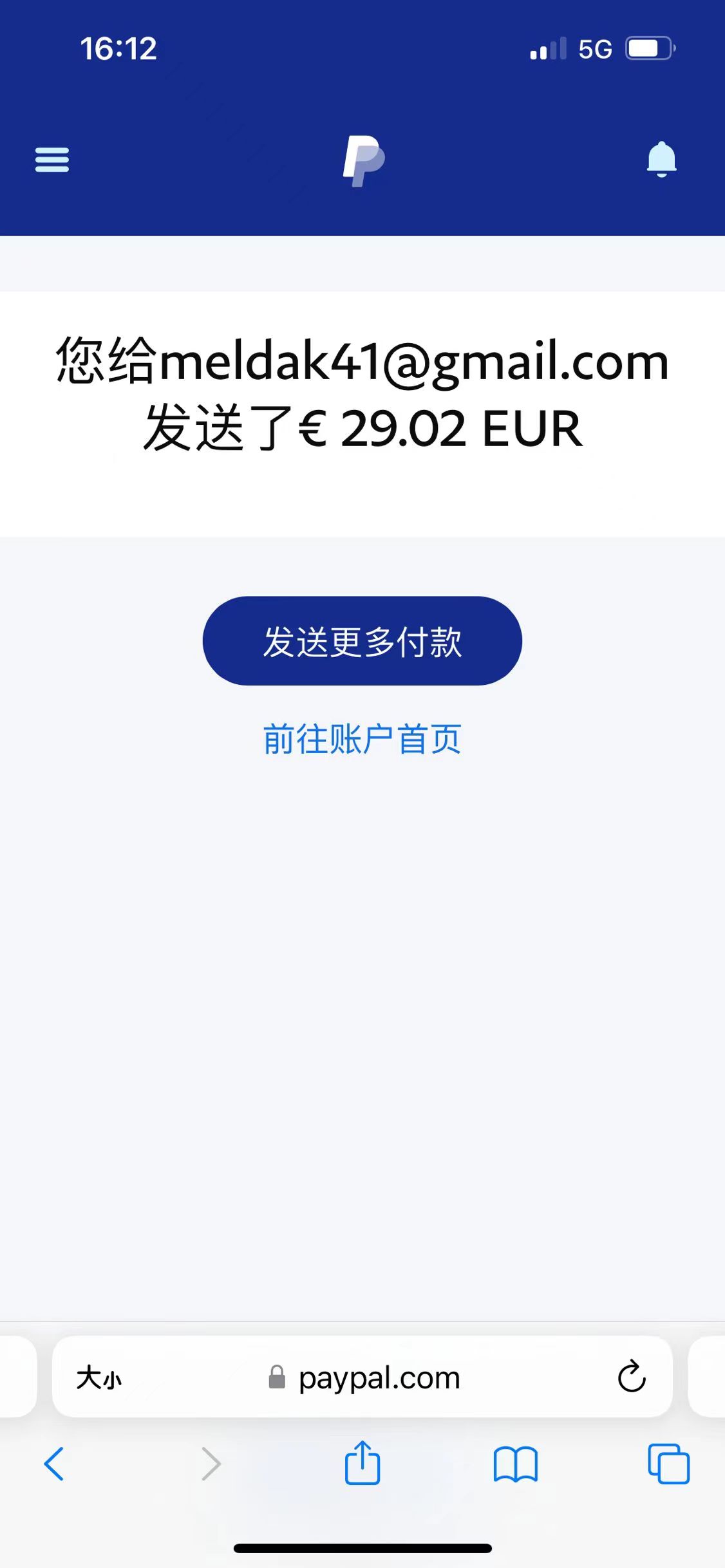725x1568 pixels.
Task: Open the 大小 page settings menu
Action: [99, 1378]
